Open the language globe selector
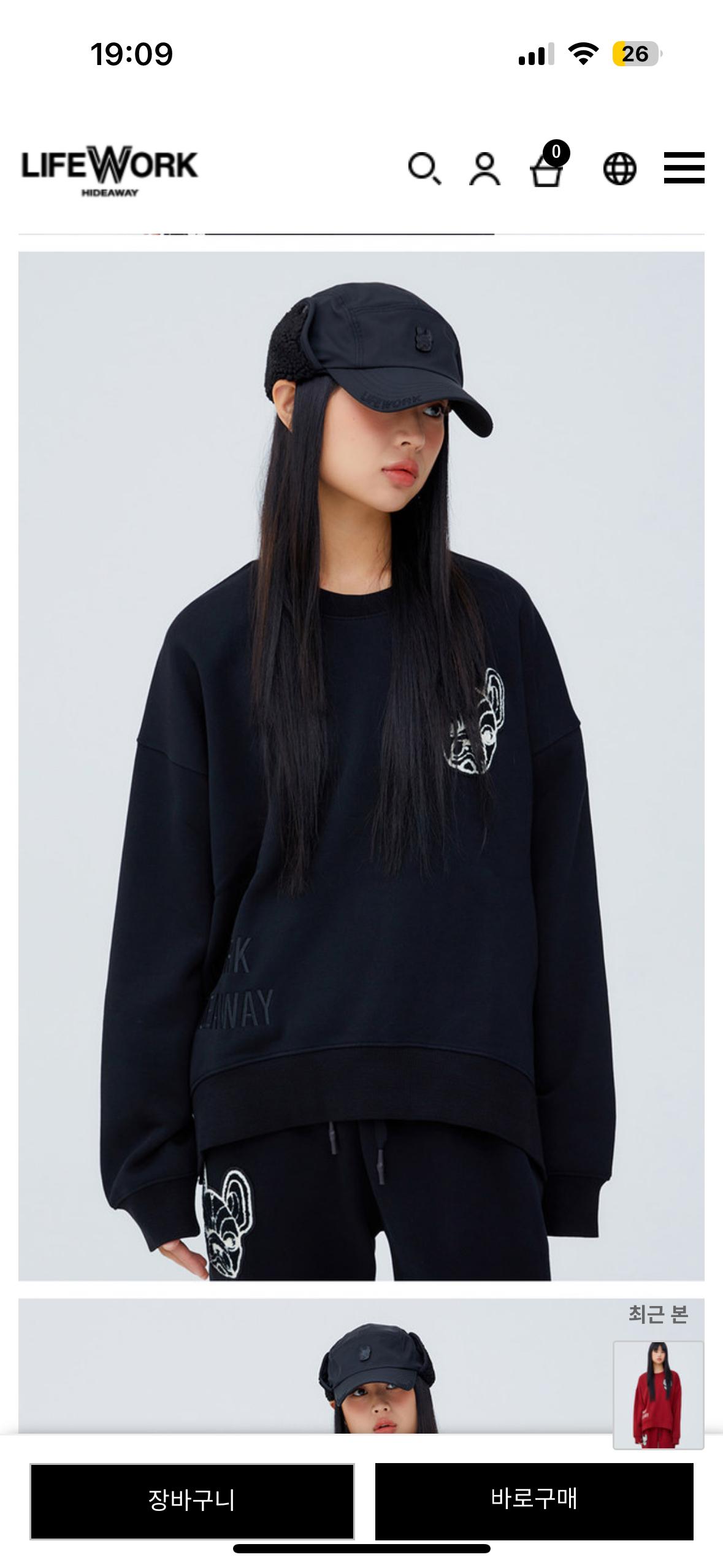 [x=619, y=169]
